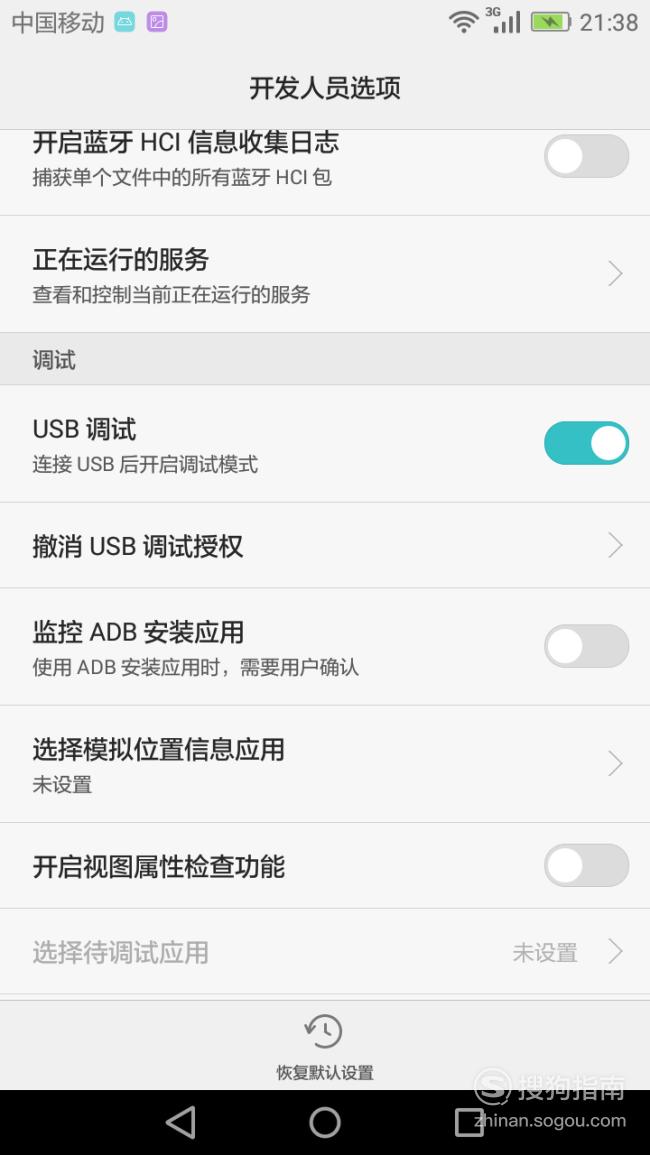Open 选择待调试应用 row
Image resolution: width=650 pixels, height=1155 pixels.
point(325,952)
